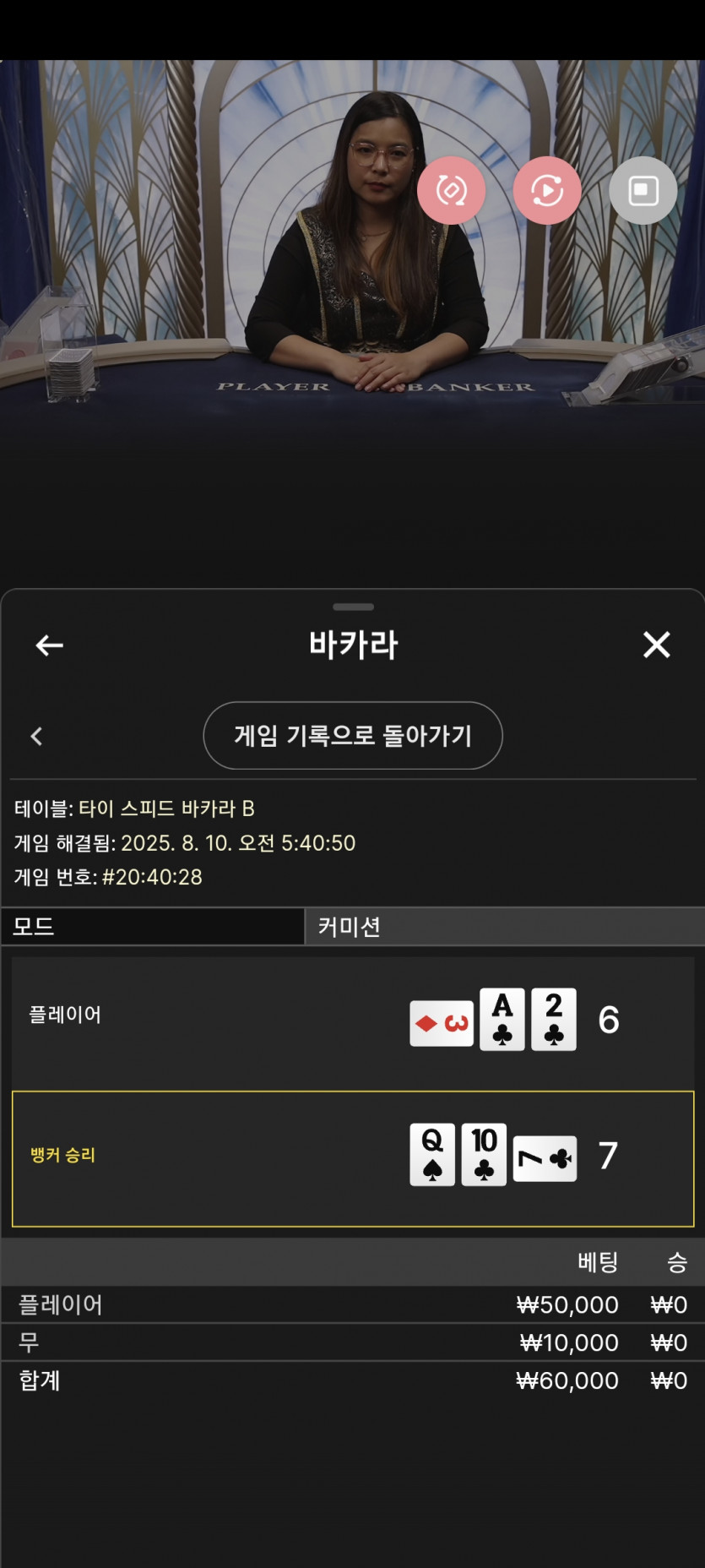Tap the pink replay video icon
The width and height of the screenshot is (705, 1568).
546,191
